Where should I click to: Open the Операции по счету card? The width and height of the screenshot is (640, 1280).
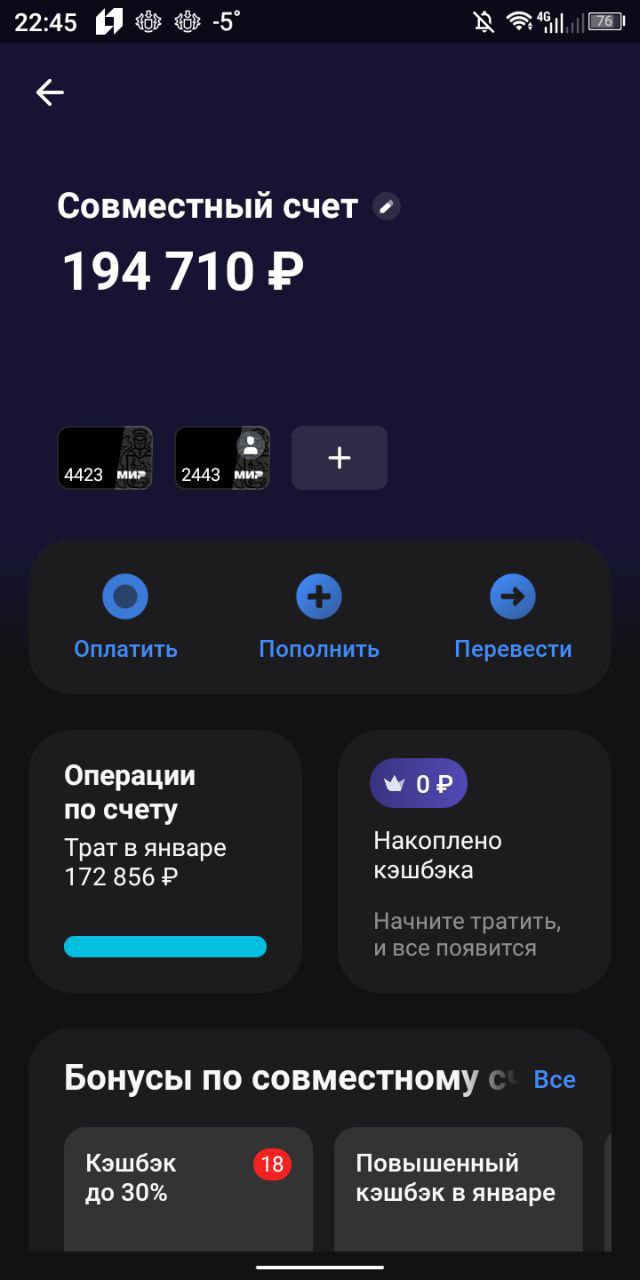click(165, 861)
